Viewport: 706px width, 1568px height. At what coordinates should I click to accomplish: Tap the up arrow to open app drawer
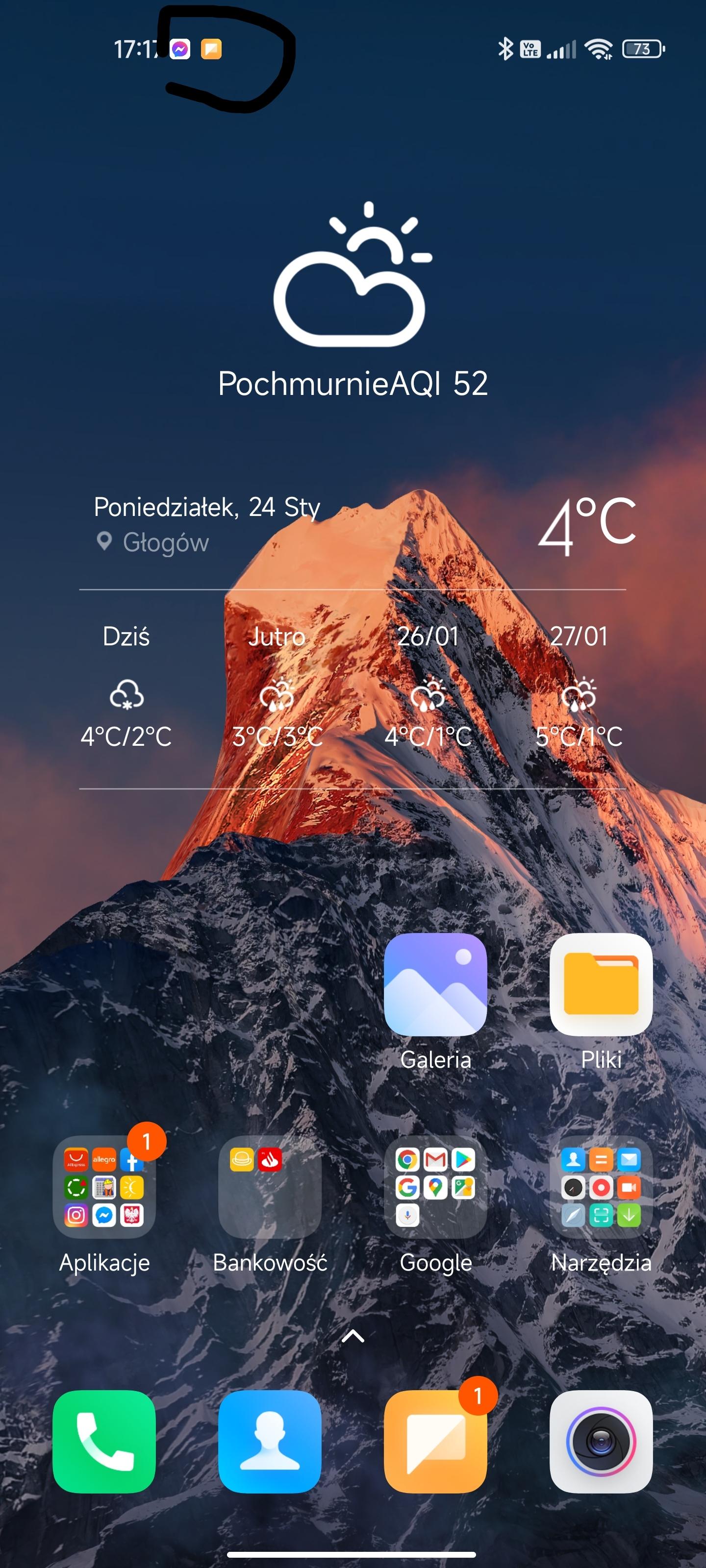353,1336
